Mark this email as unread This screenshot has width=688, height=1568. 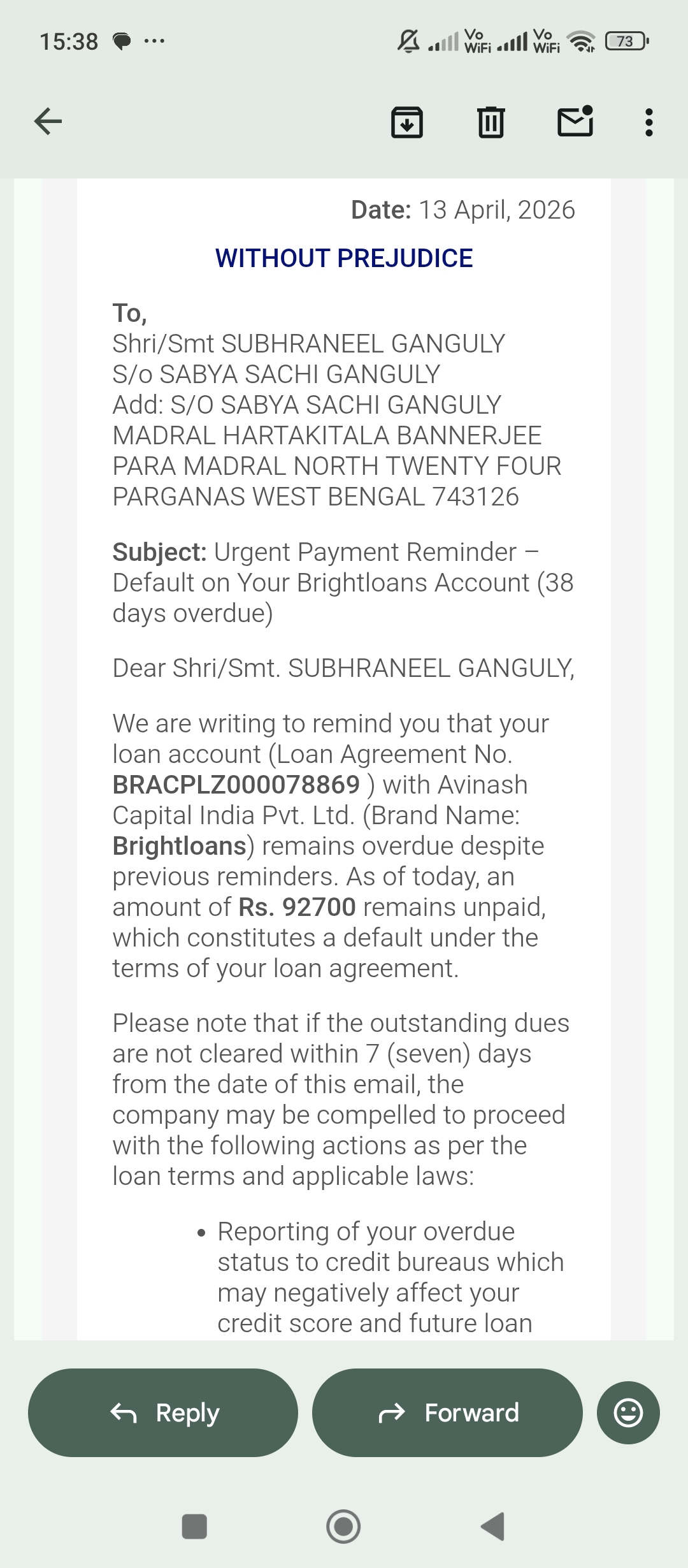pyautogui.click(x=575, y=121)
